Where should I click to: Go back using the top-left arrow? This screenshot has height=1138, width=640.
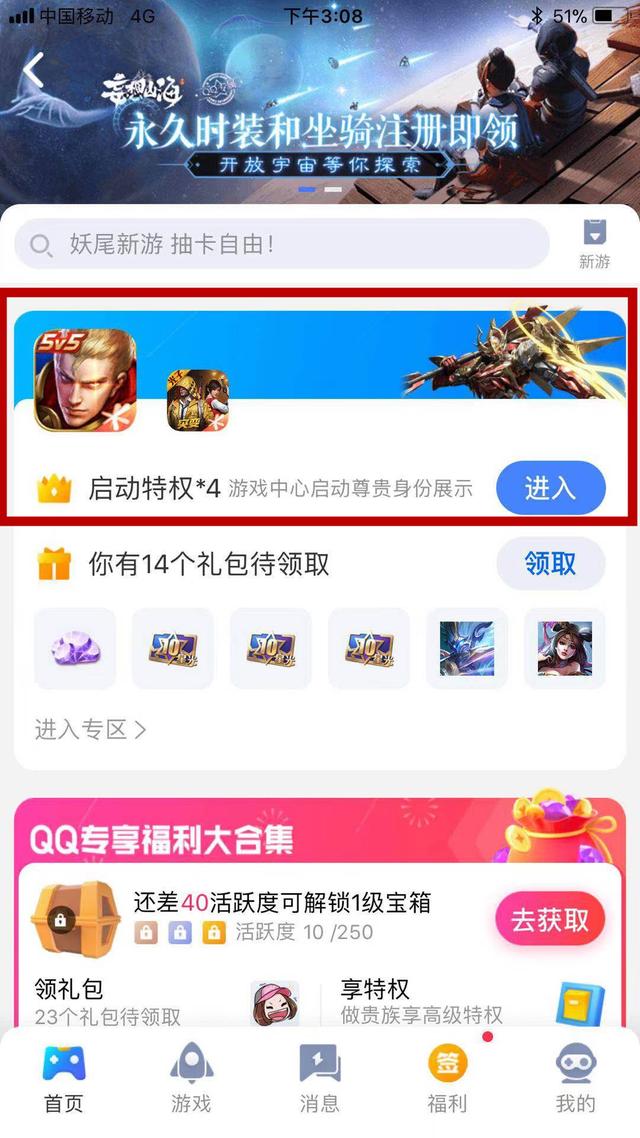(35, 71)
